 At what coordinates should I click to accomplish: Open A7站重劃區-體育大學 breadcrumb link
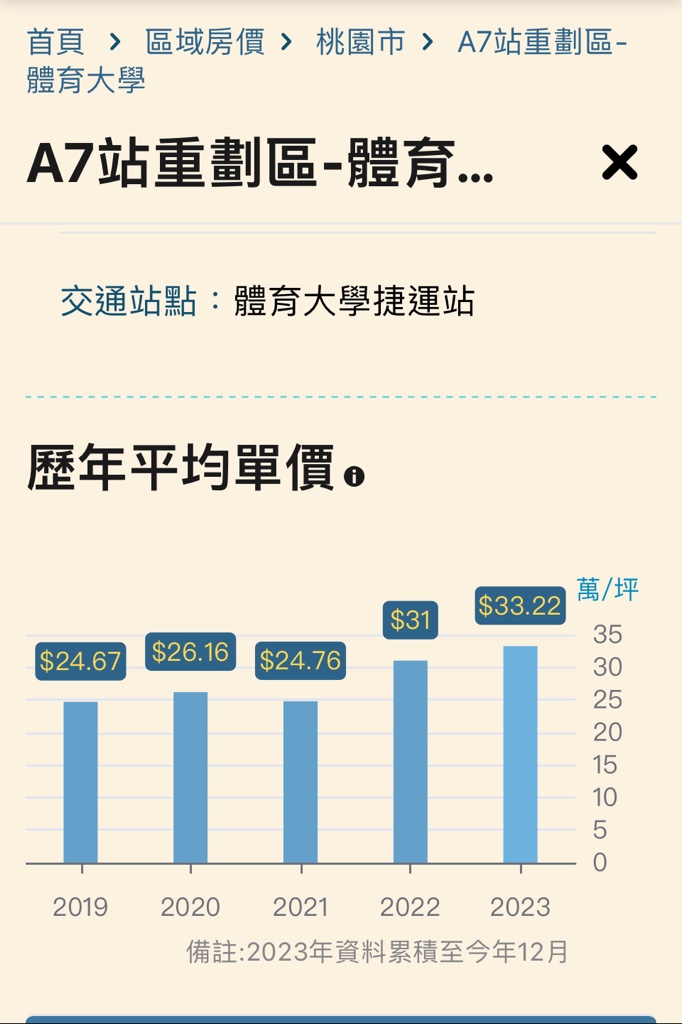(x=541, y=43)
